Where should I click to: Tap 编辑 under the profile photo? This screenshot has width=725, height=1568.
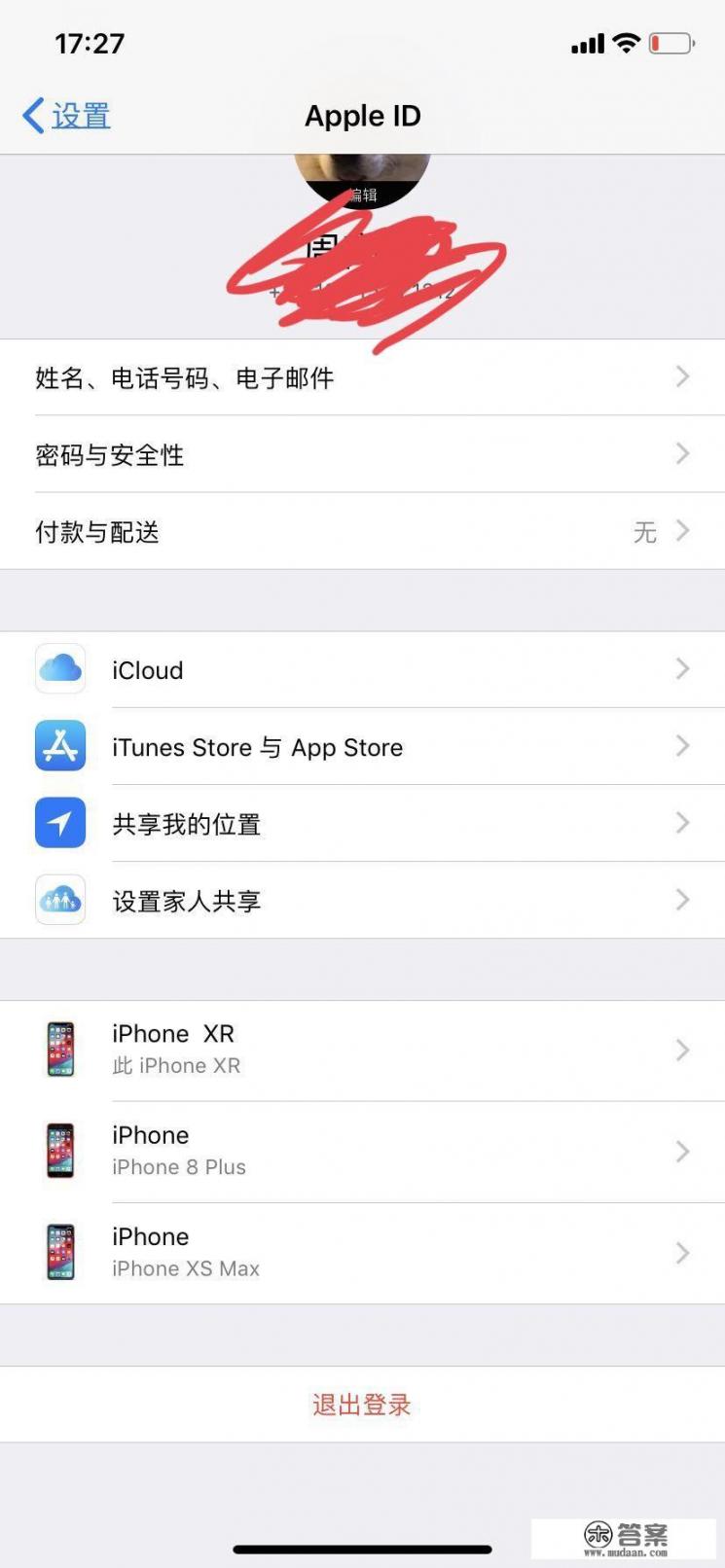coord(362,193)
